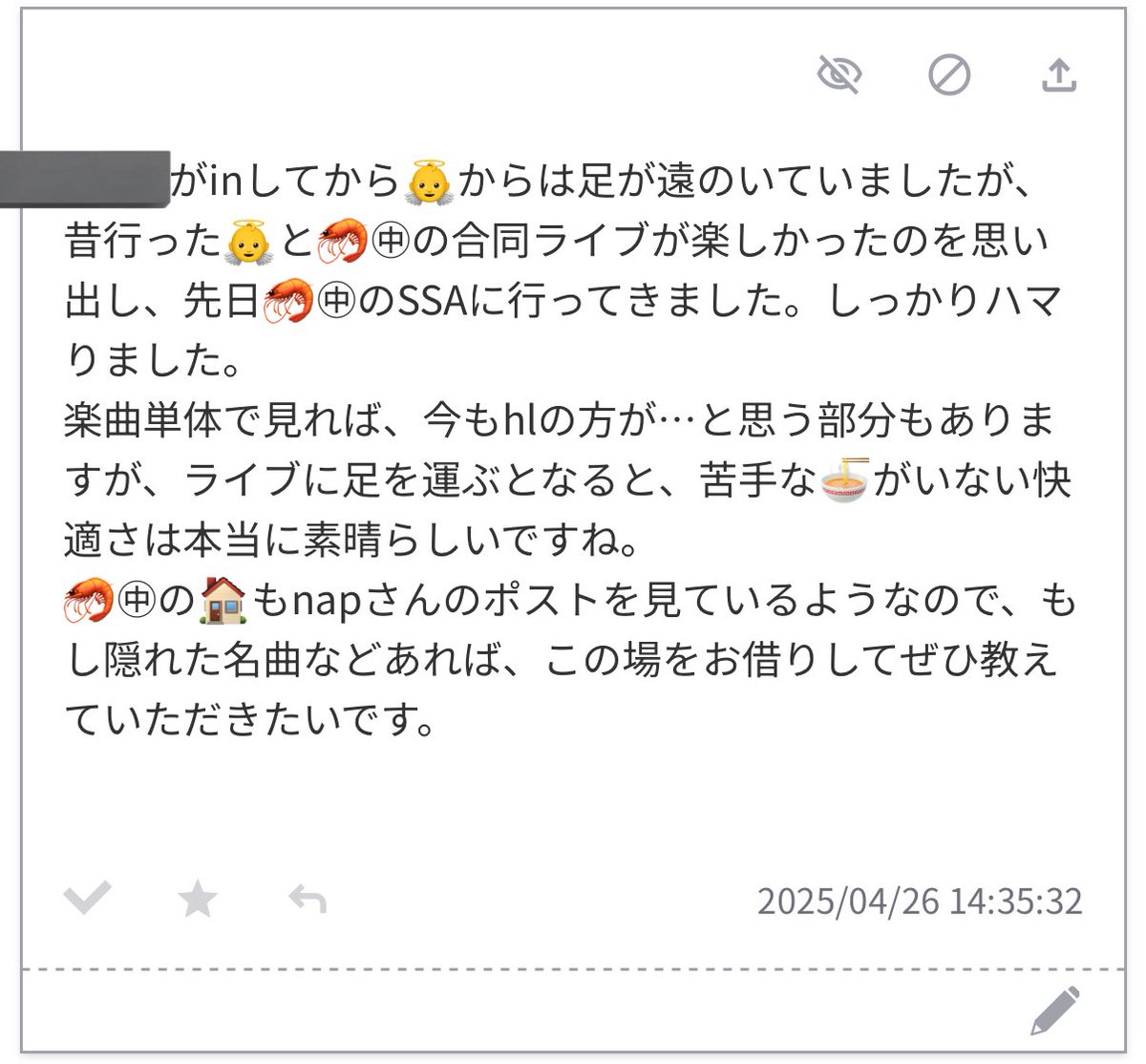This screenshot has width=1146, height=1064.
Task: Block the sender via the prohibition icon
Action: coord(949,74)
